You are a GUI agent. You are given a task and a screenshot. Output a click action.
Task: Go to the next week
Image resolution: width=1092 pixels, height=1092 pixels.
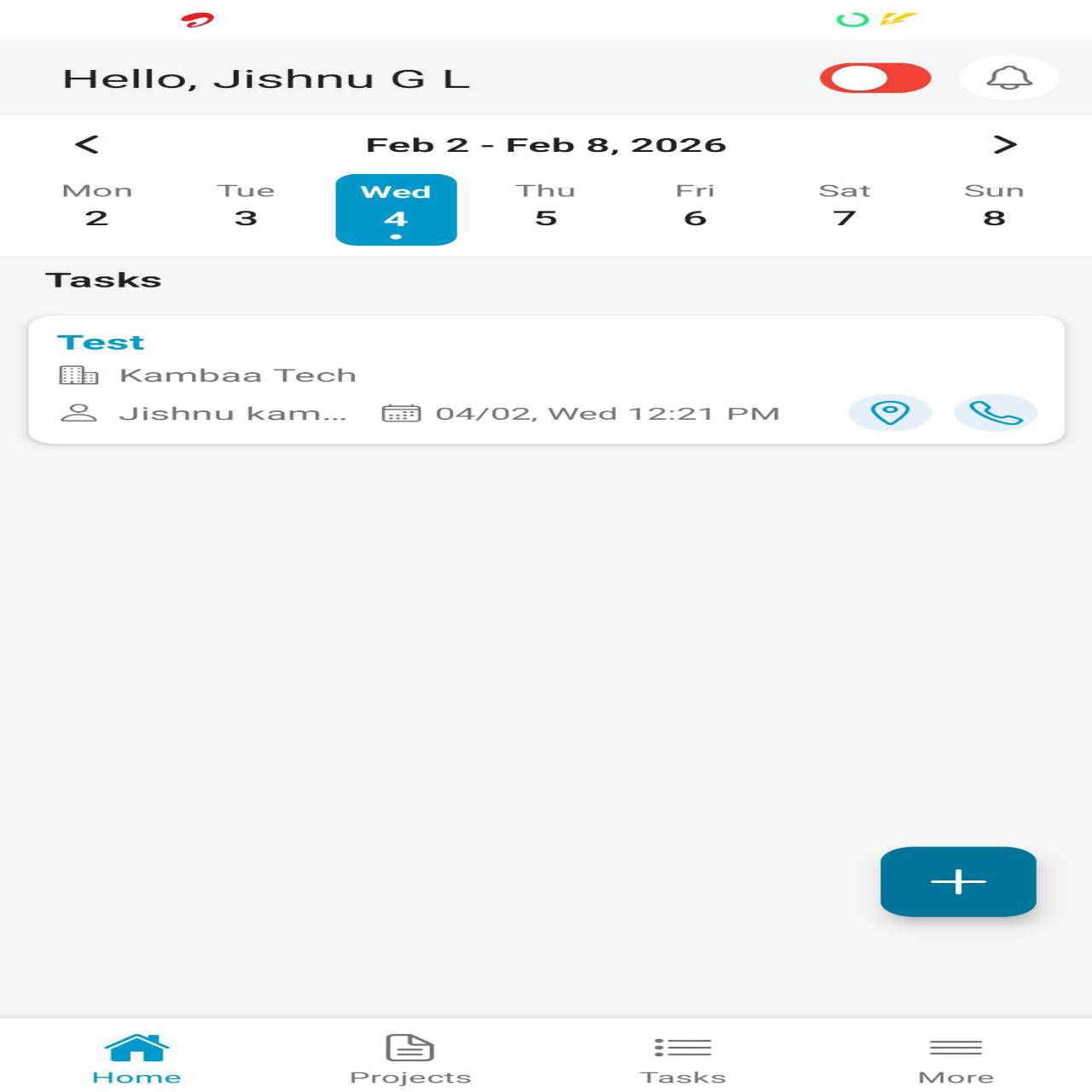[x=1005, y=144]
